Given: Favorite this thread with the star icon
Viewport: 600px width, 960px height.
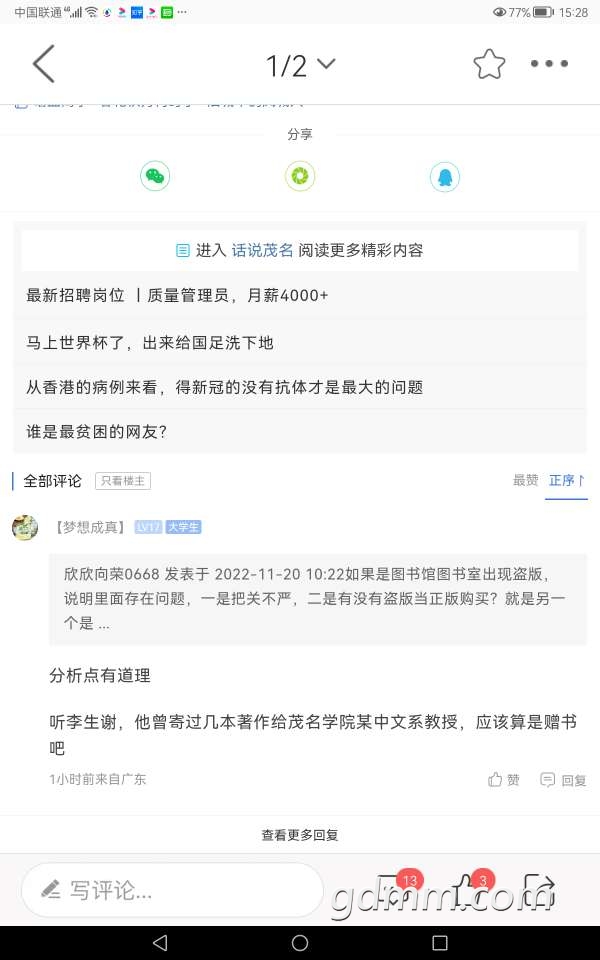Looking at the screenshot, I should tap(489, 65).
